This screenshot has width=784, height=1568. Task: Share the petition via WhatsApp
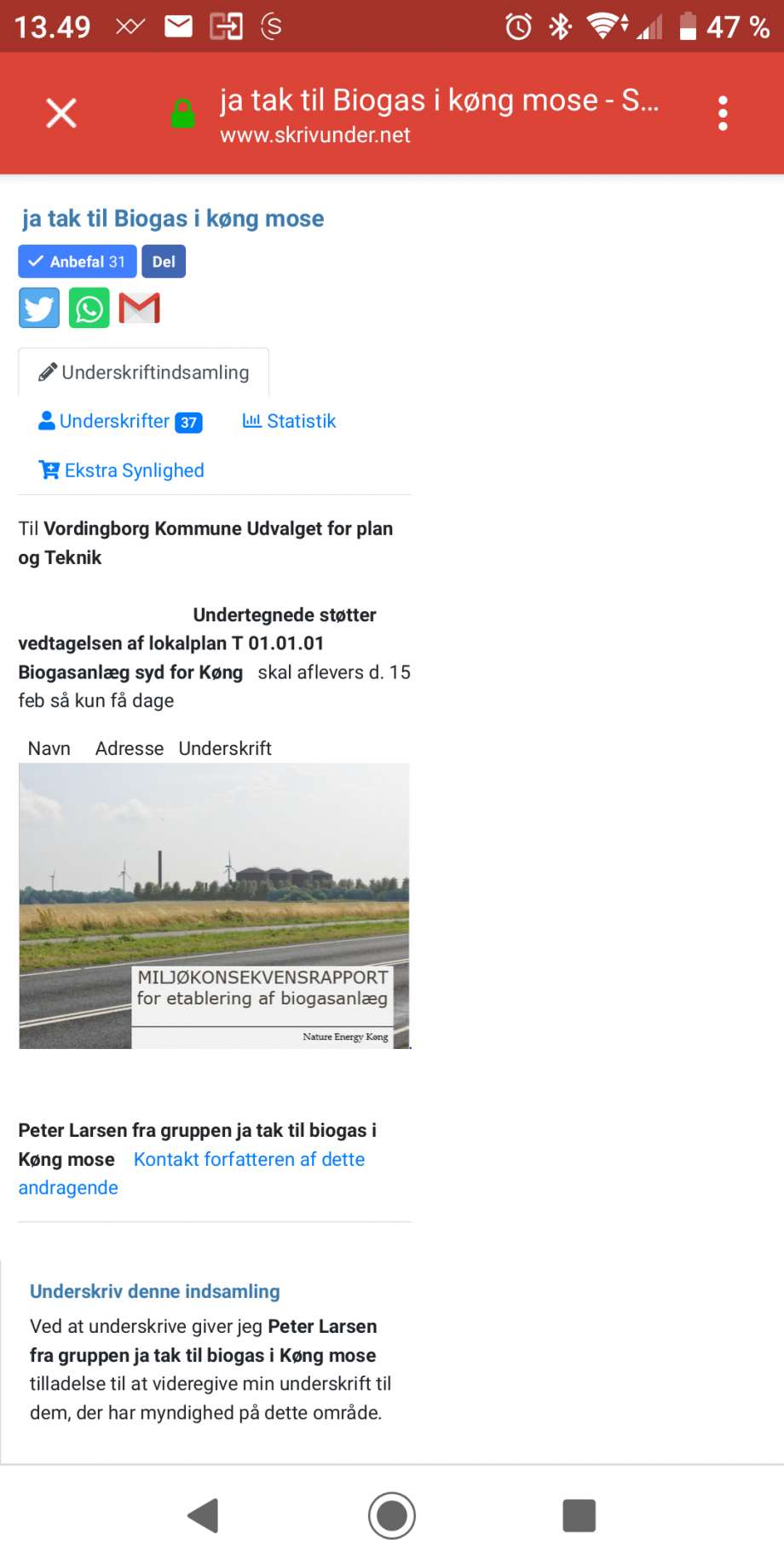coord(89,308)
